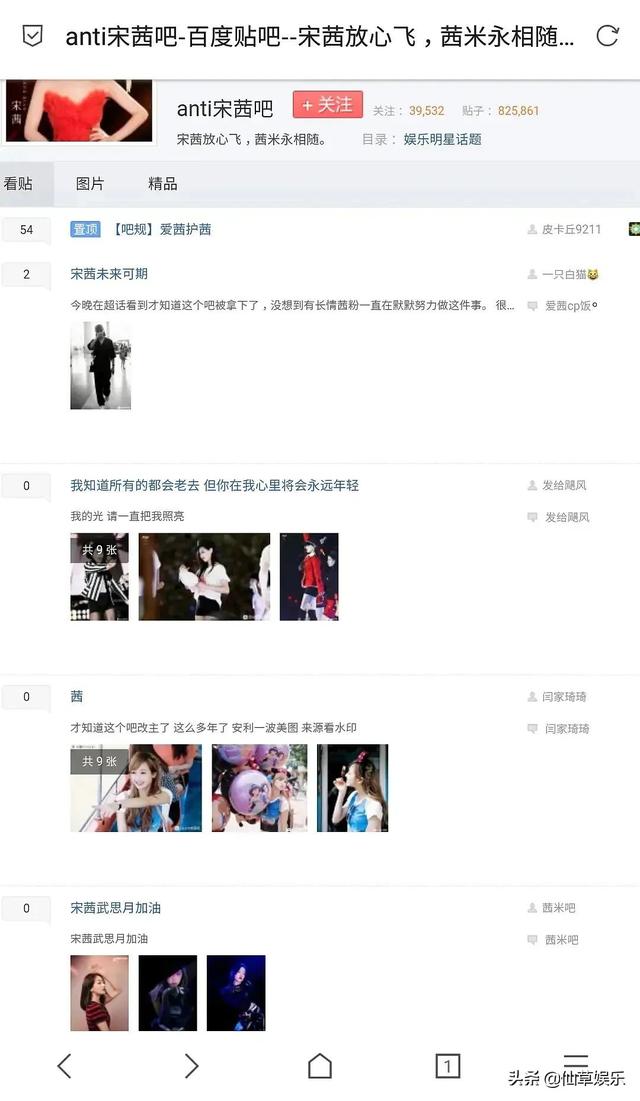The width and height of the screenshot is (640, 1101).
Task: View author profile 皮卡丘9211
Action: click(x=571, y=230)
